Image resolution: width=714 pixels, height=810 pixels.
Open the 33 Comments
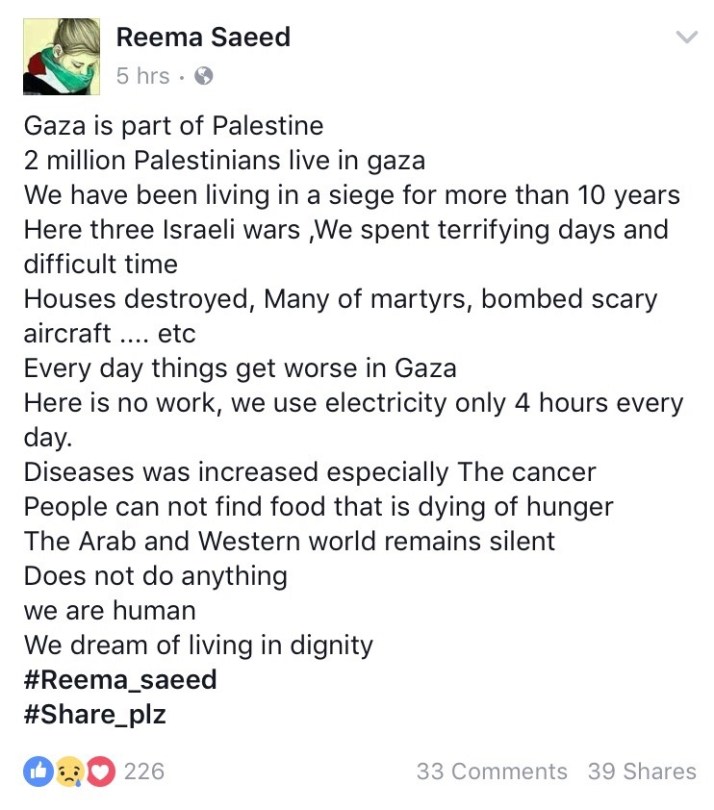coord(491,771)
